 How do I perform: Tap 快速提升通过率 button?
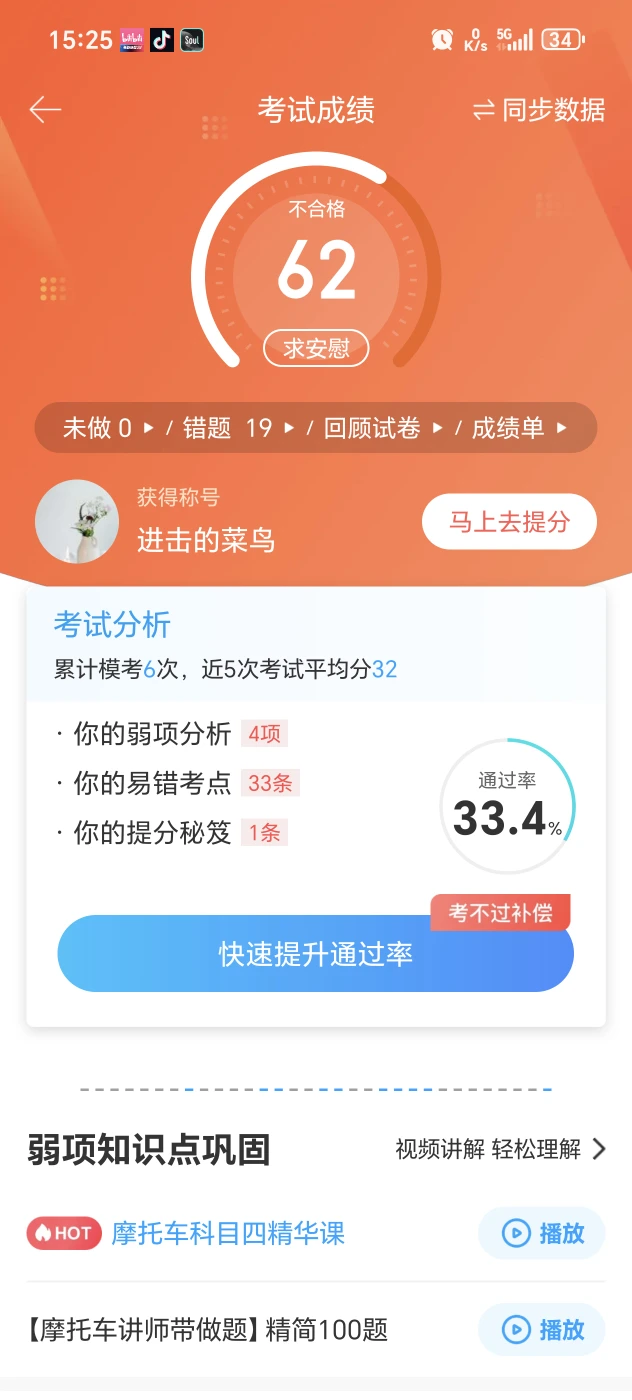click(x=315, y=953)
